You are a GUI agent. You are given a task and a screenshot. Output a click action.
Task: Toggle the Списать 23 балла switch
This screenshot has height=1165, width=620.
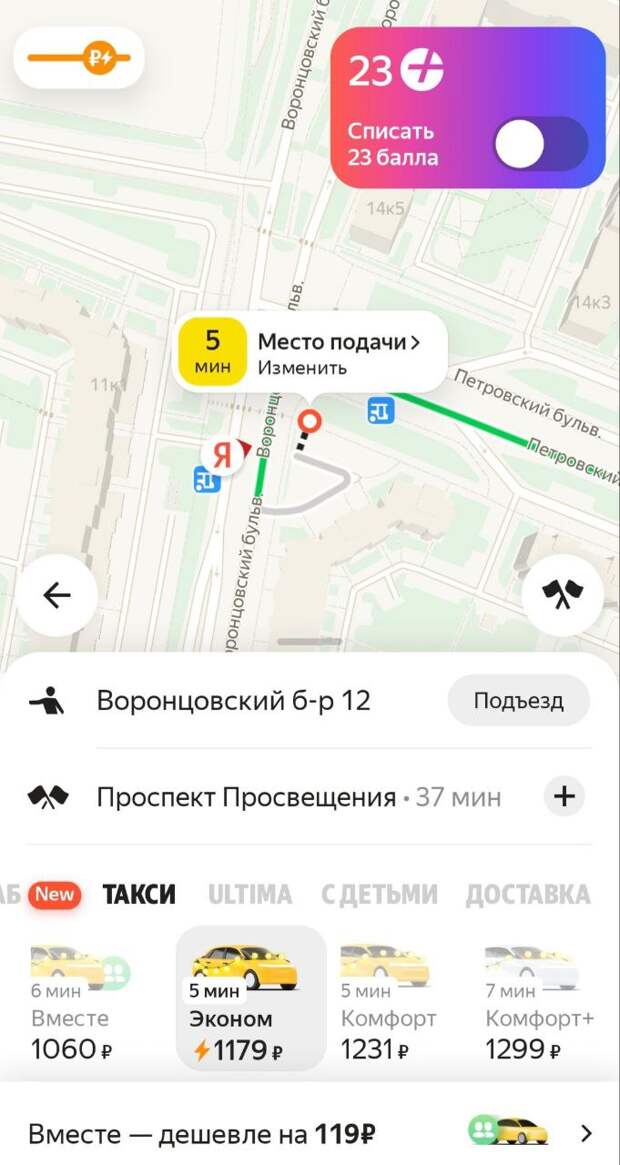tap(540, 145)
